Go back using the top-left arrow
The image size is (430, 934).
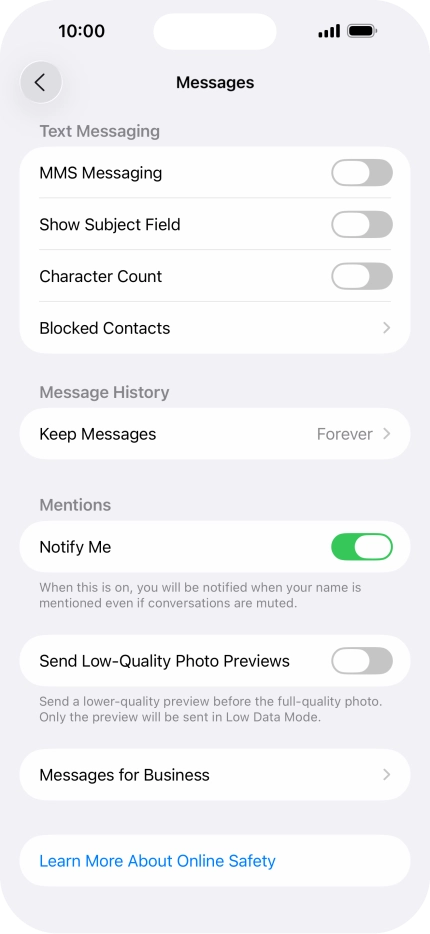pyautogui.click(x=40, y=82)
